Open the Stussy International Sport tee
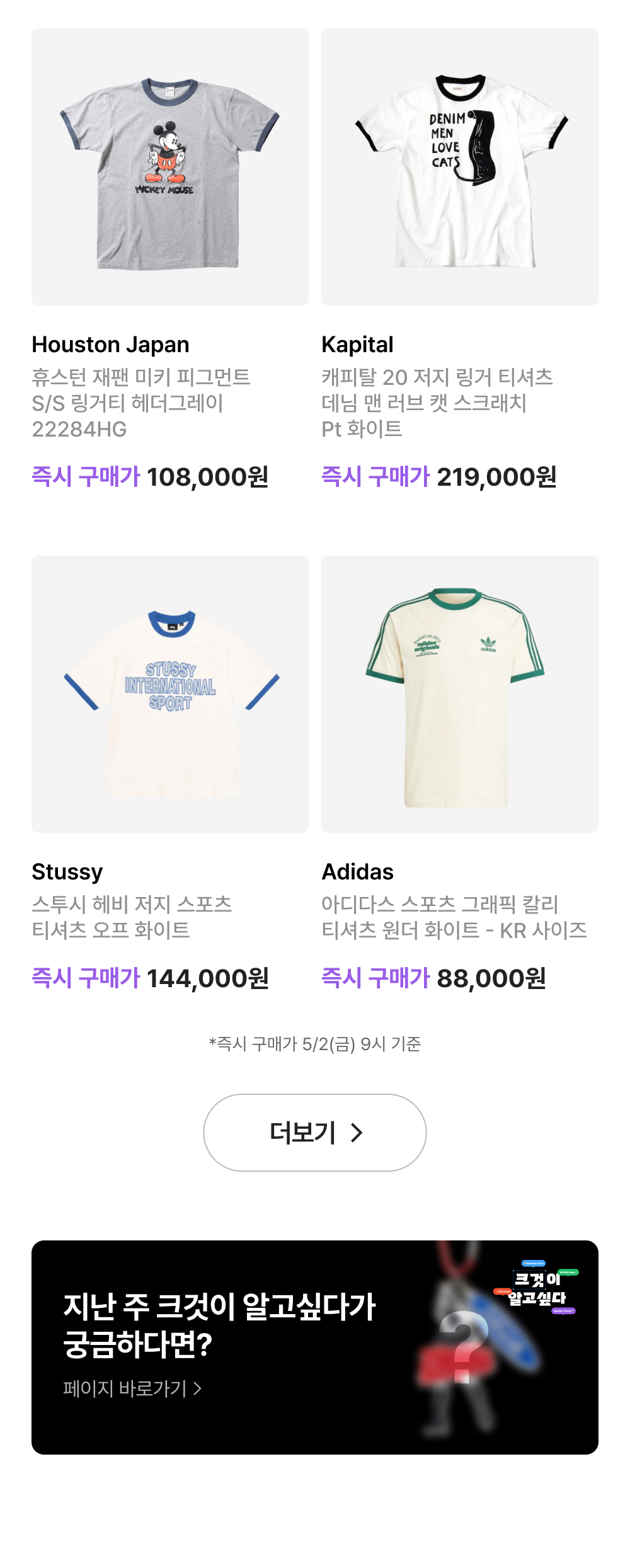 coord(170,694)
